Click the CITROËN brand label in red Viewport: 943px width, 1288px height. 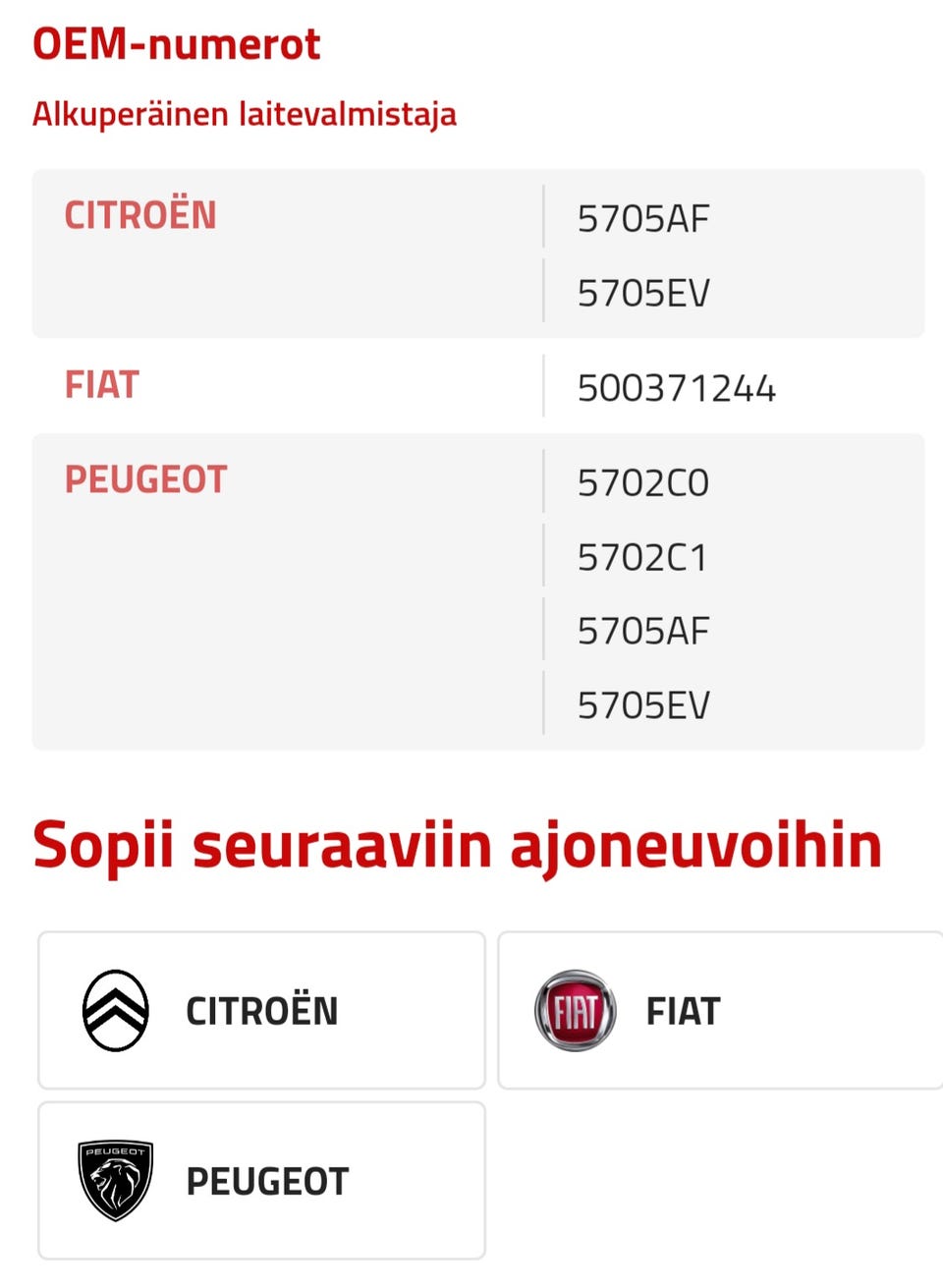click(x=140, y=214)
